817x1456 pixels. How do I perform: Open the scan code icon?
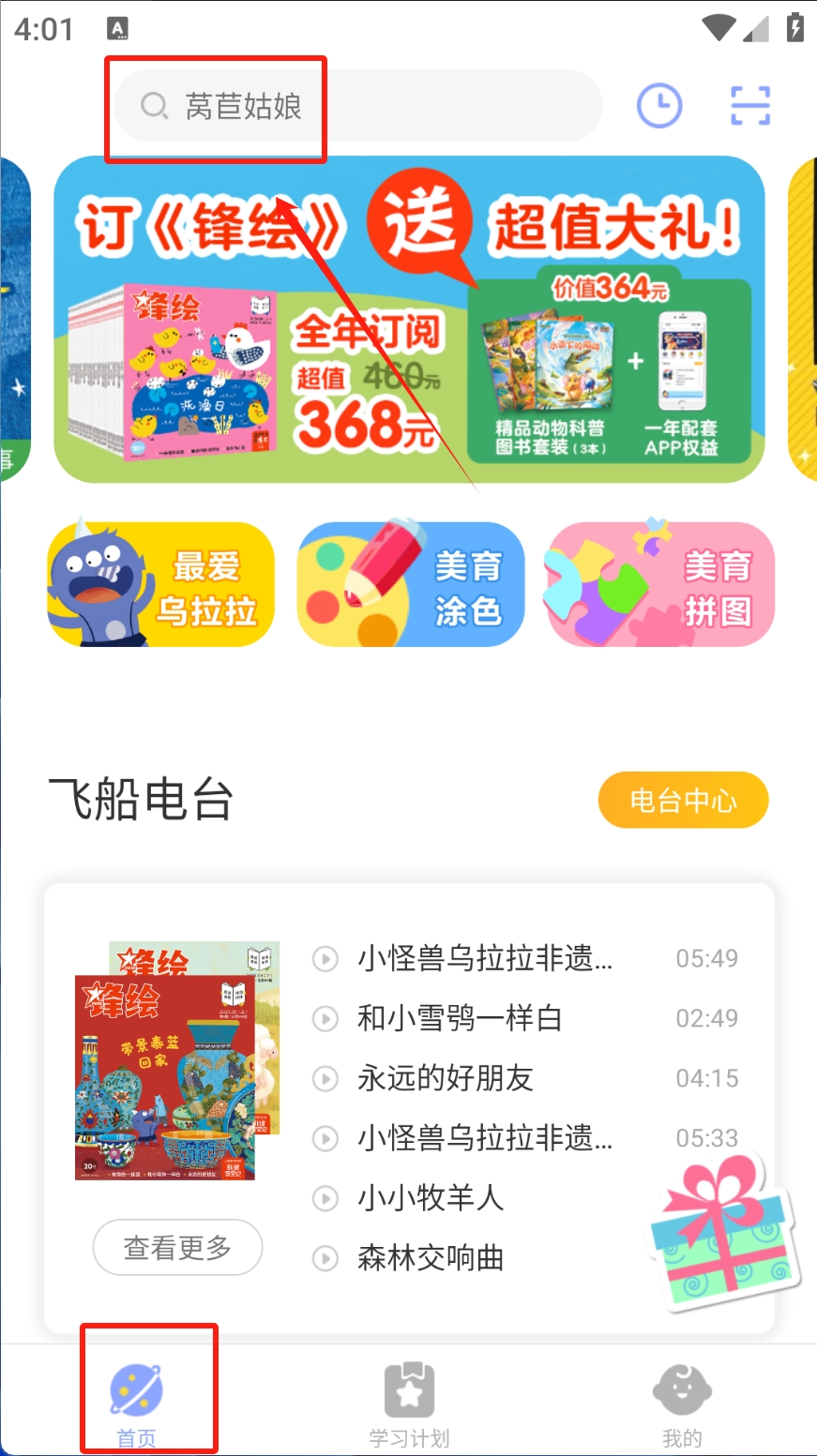[750, 106]
